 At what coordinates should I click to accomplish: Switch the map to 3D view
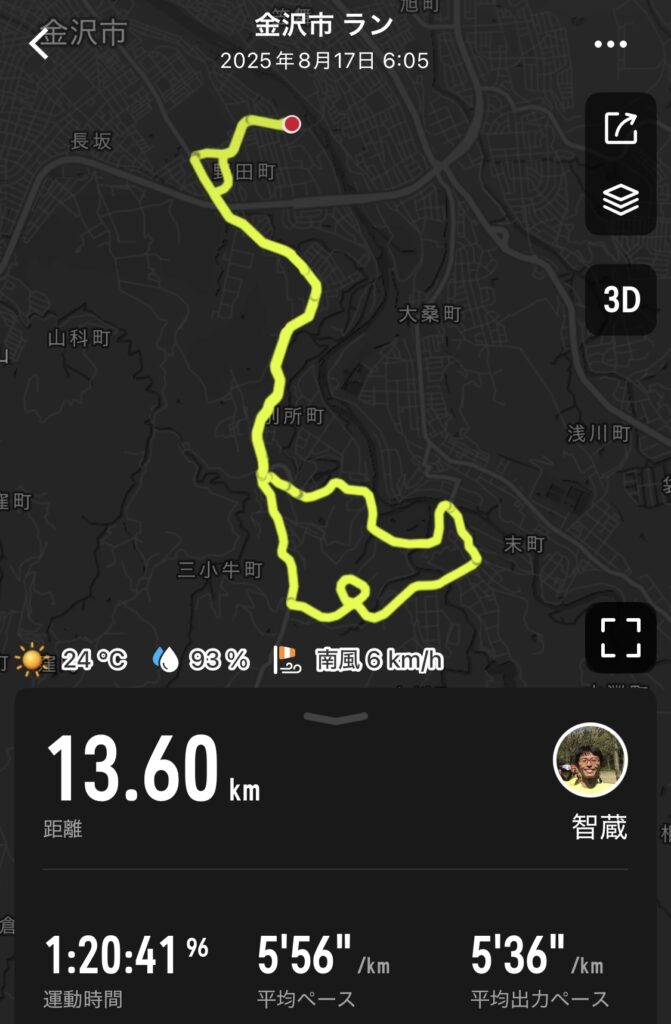pyautogui.click(x=621, y=299)
